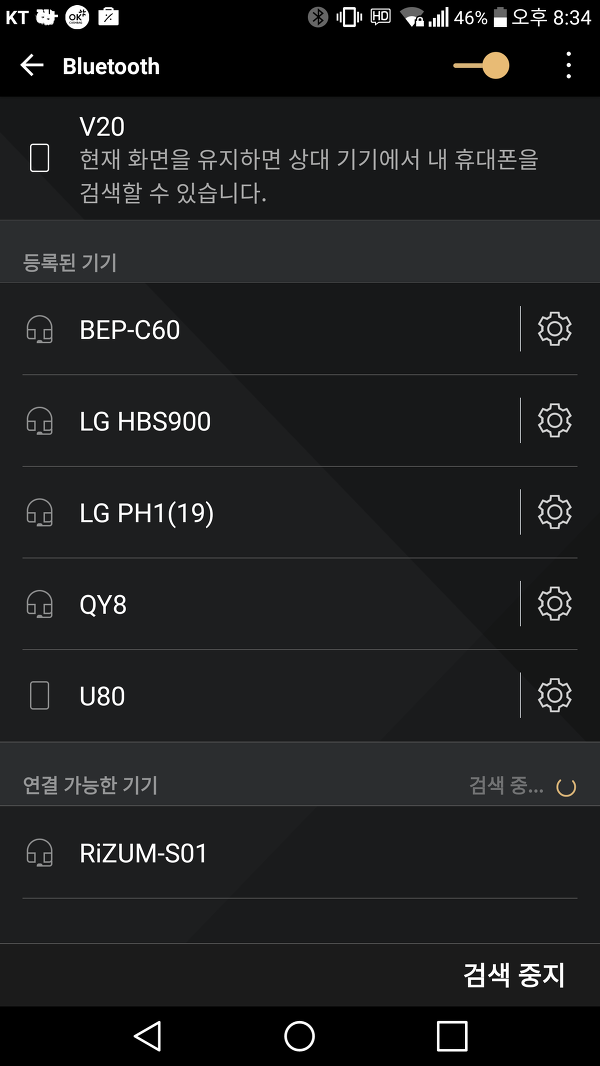Open settings gear for LG PH1(19)
The width and height of the screenshot is (600, 1066).
pos(554,513)
